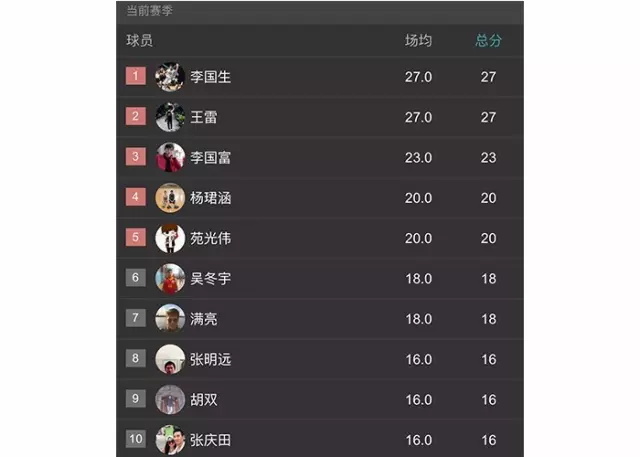
Task: Sort ranking by 总分 column
Action: pos(488,41)
